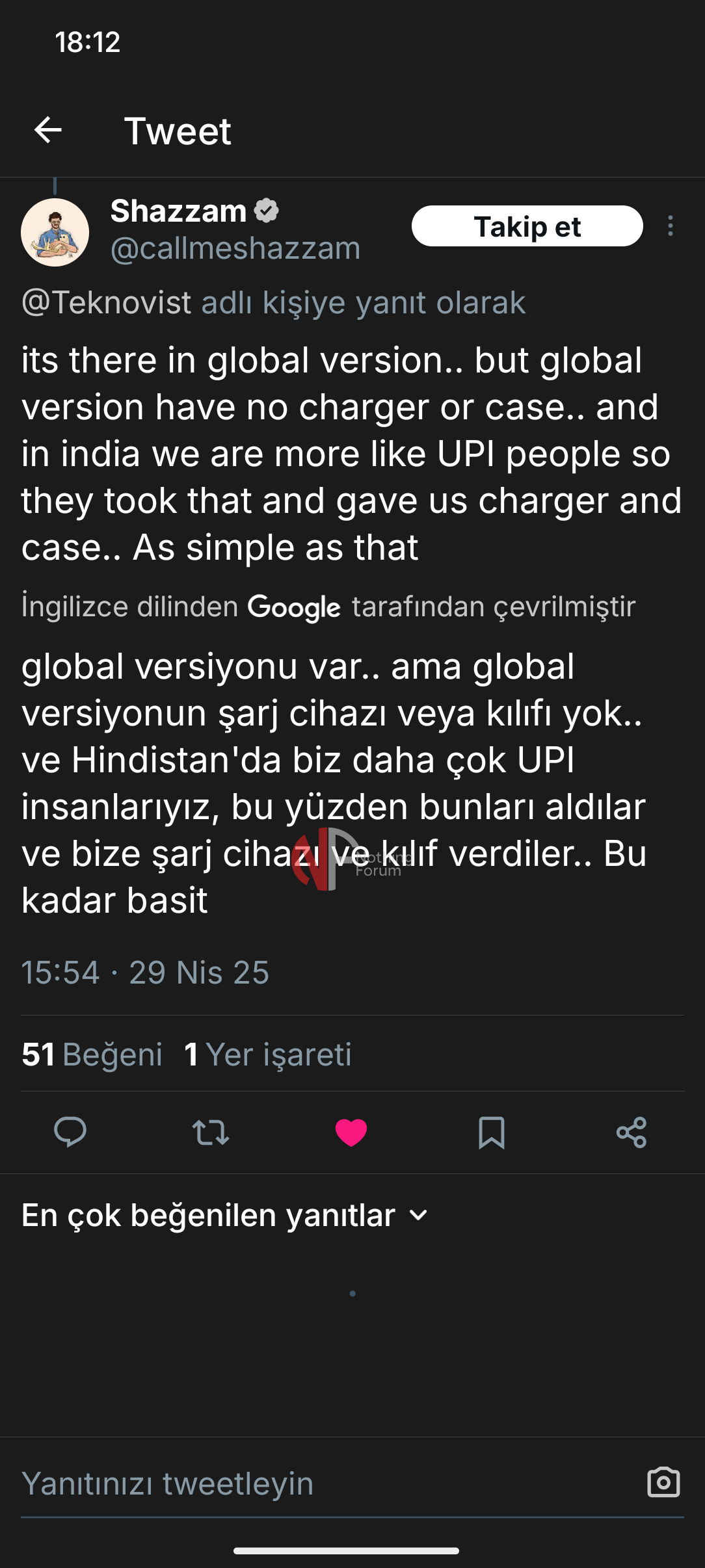Viewport: 705px width, 1568px height.
Task: Open the tweet's three-dot overflow menu
Action: click(670, 226)
